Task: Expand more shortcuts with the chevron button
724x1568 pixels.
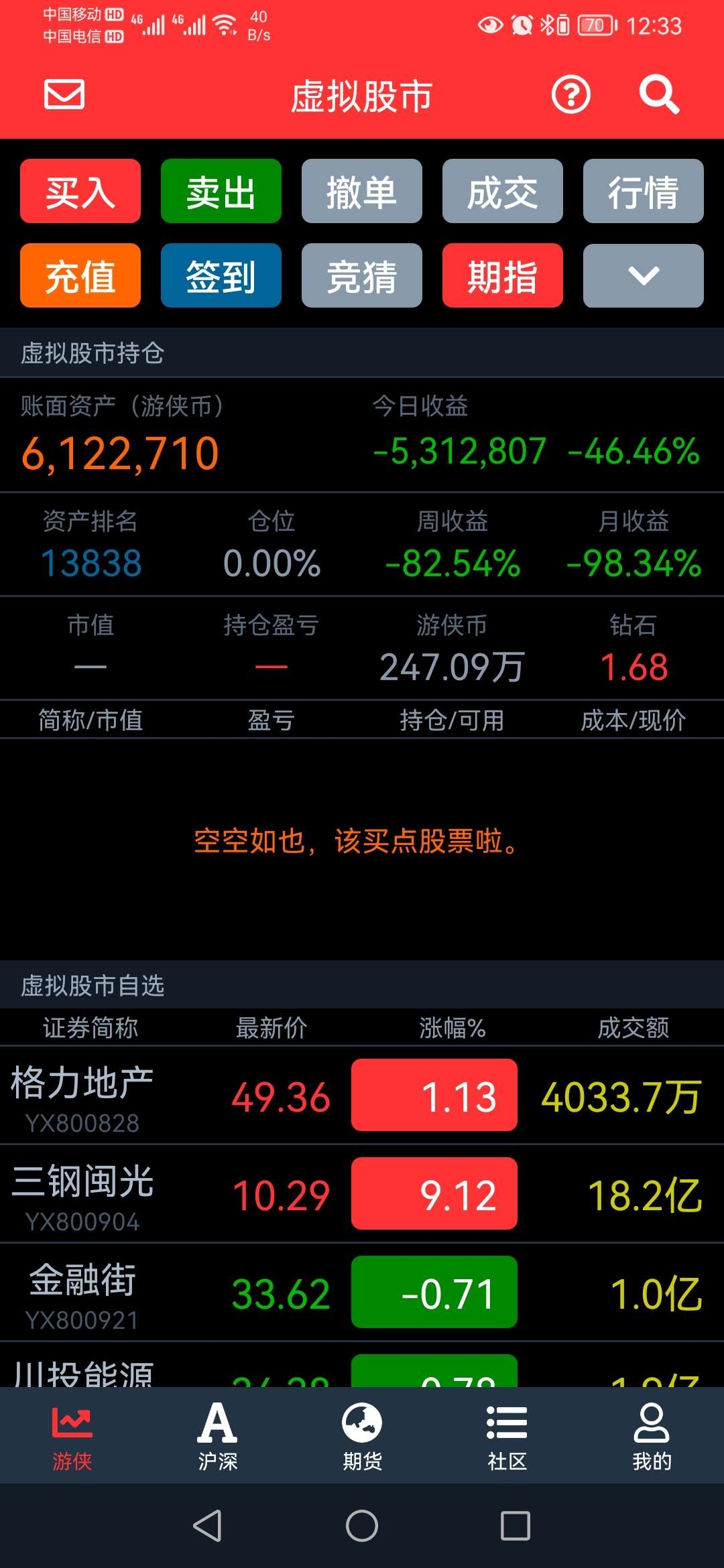Action: tap(644, 275)
